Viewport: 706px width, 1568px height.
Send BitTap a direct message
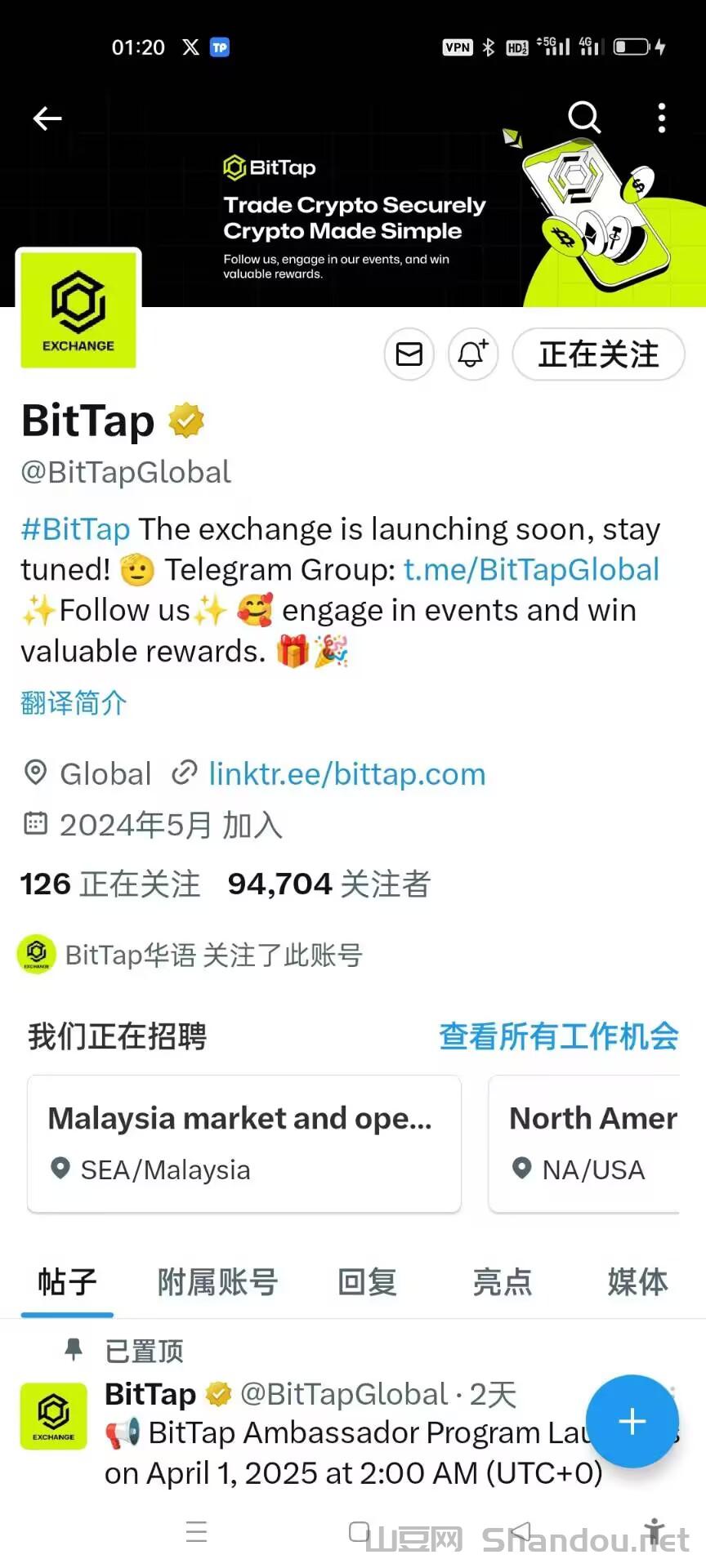tap(409, 354)
